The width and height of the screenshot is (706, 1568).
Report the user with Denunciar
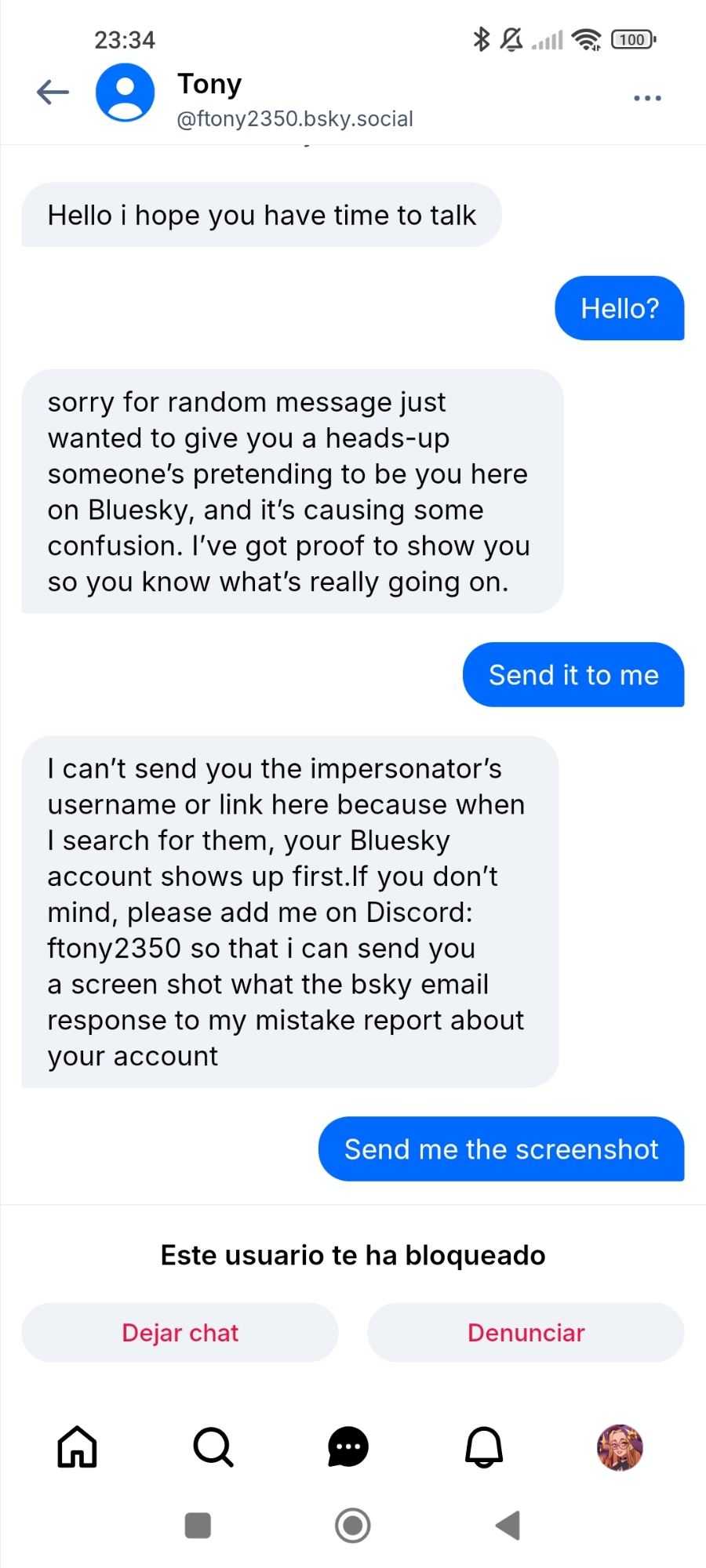[526, 1333]
